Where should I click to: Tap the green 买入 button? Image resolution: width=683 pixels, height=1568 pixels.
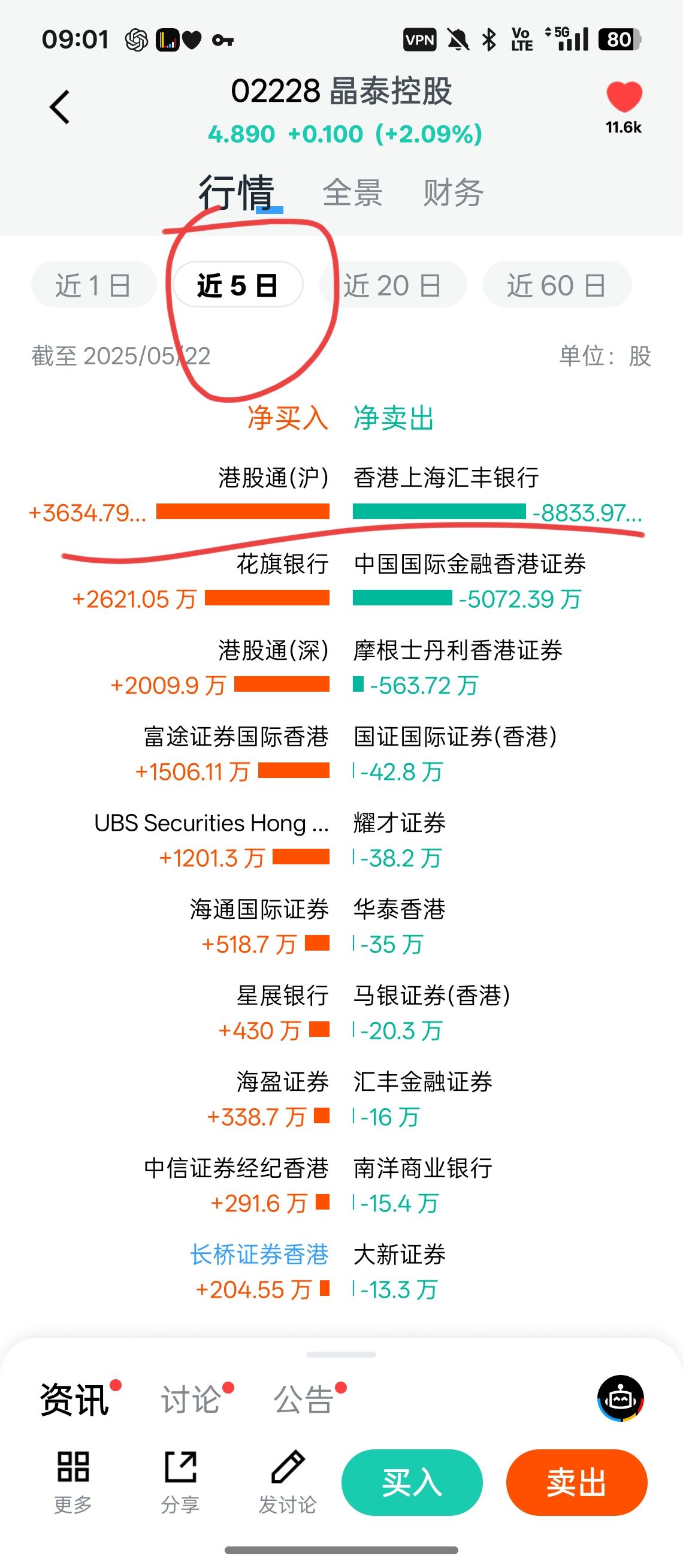(412, 1482)
